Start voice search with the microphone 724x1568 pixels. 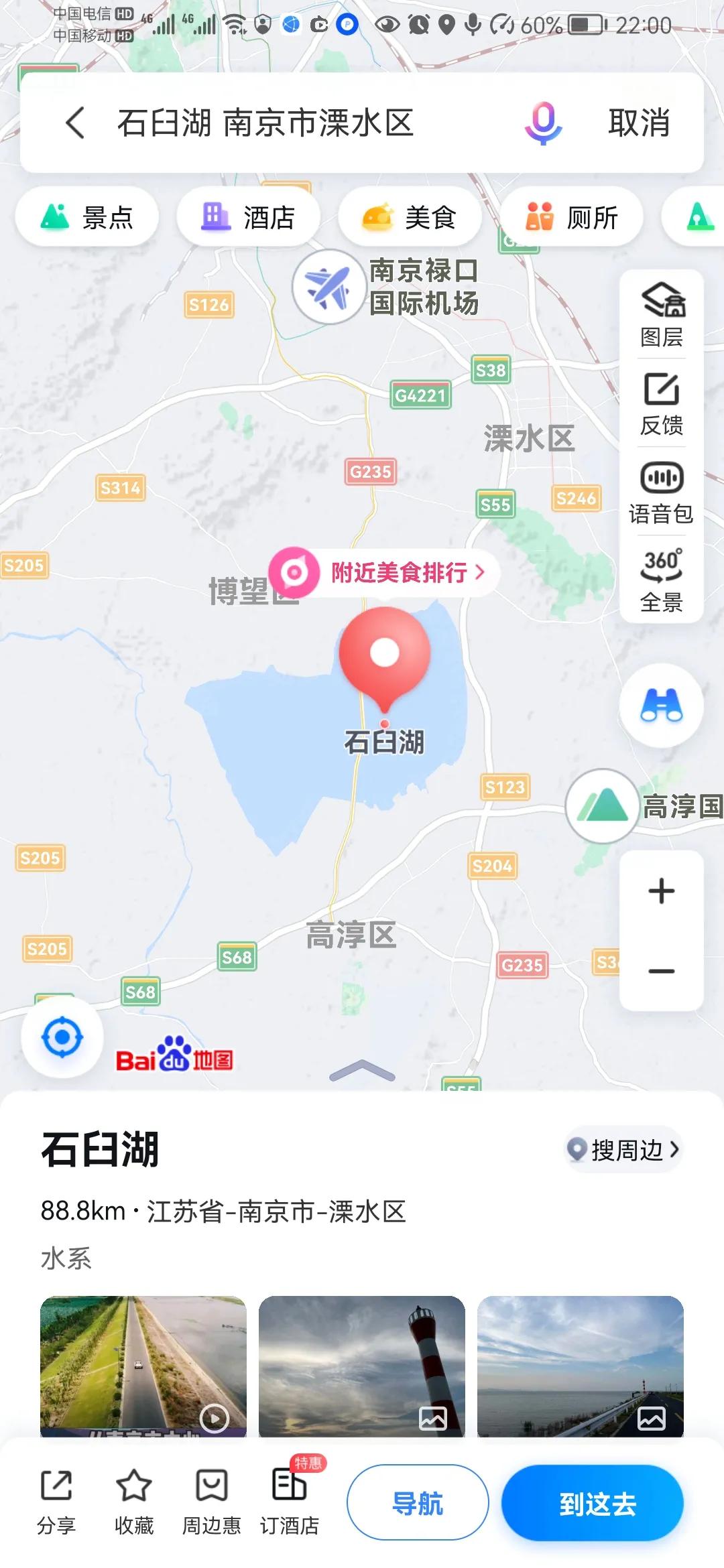543,123
